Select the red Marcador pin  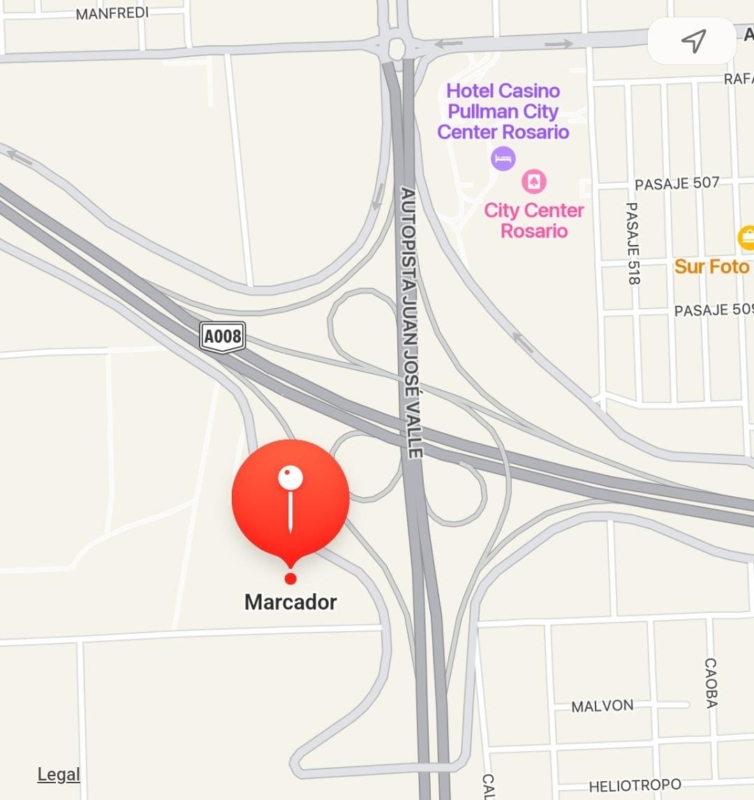(x=290, y=498)
